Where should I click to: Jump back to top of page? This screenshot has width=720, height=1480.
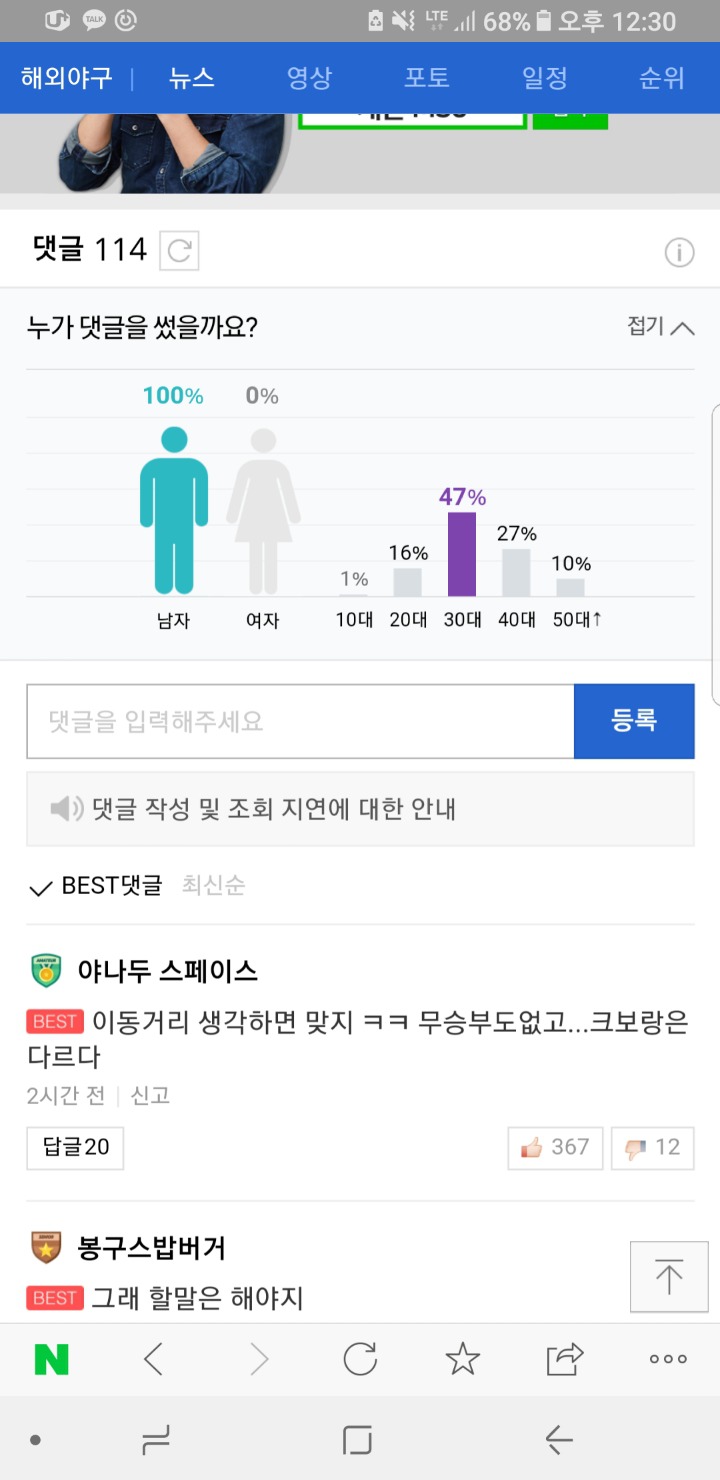click(x=668, y=1277)
